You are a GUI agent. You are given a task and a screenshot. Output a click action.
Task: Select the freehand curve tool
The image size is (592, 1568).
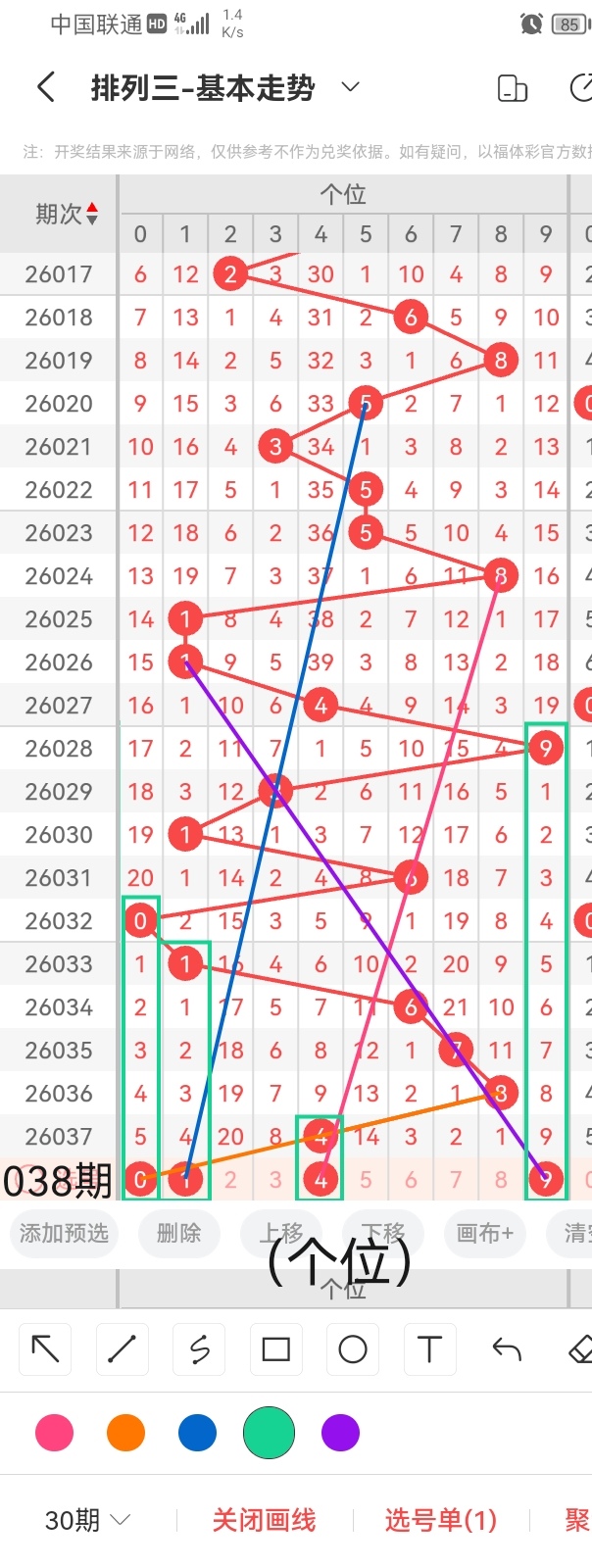point(199,1349)
